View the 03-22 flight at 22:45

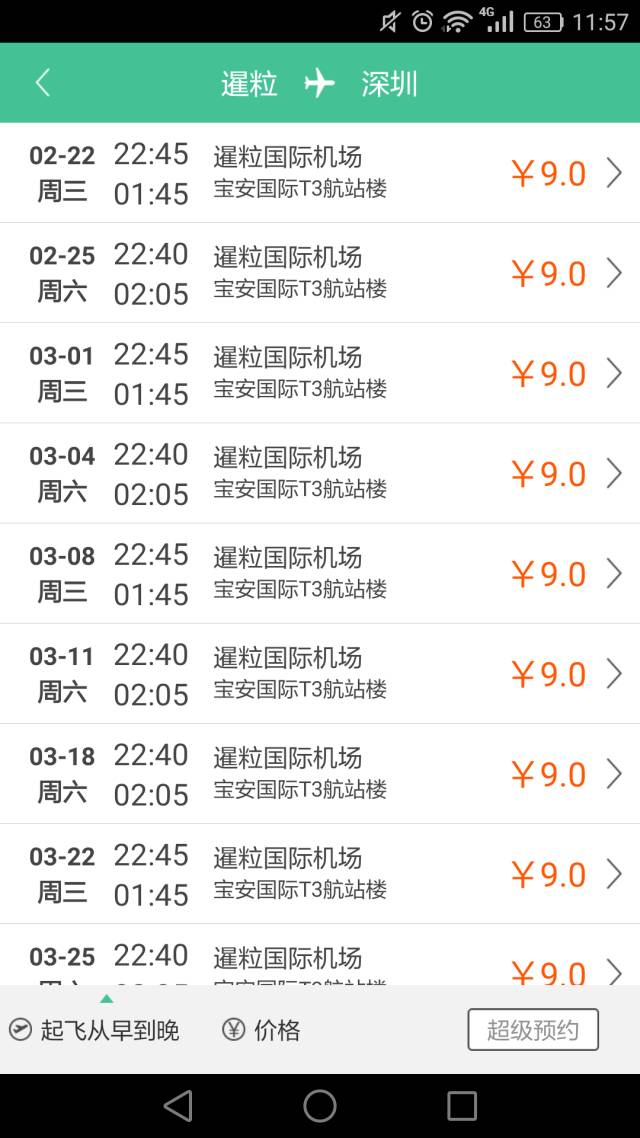320,873
